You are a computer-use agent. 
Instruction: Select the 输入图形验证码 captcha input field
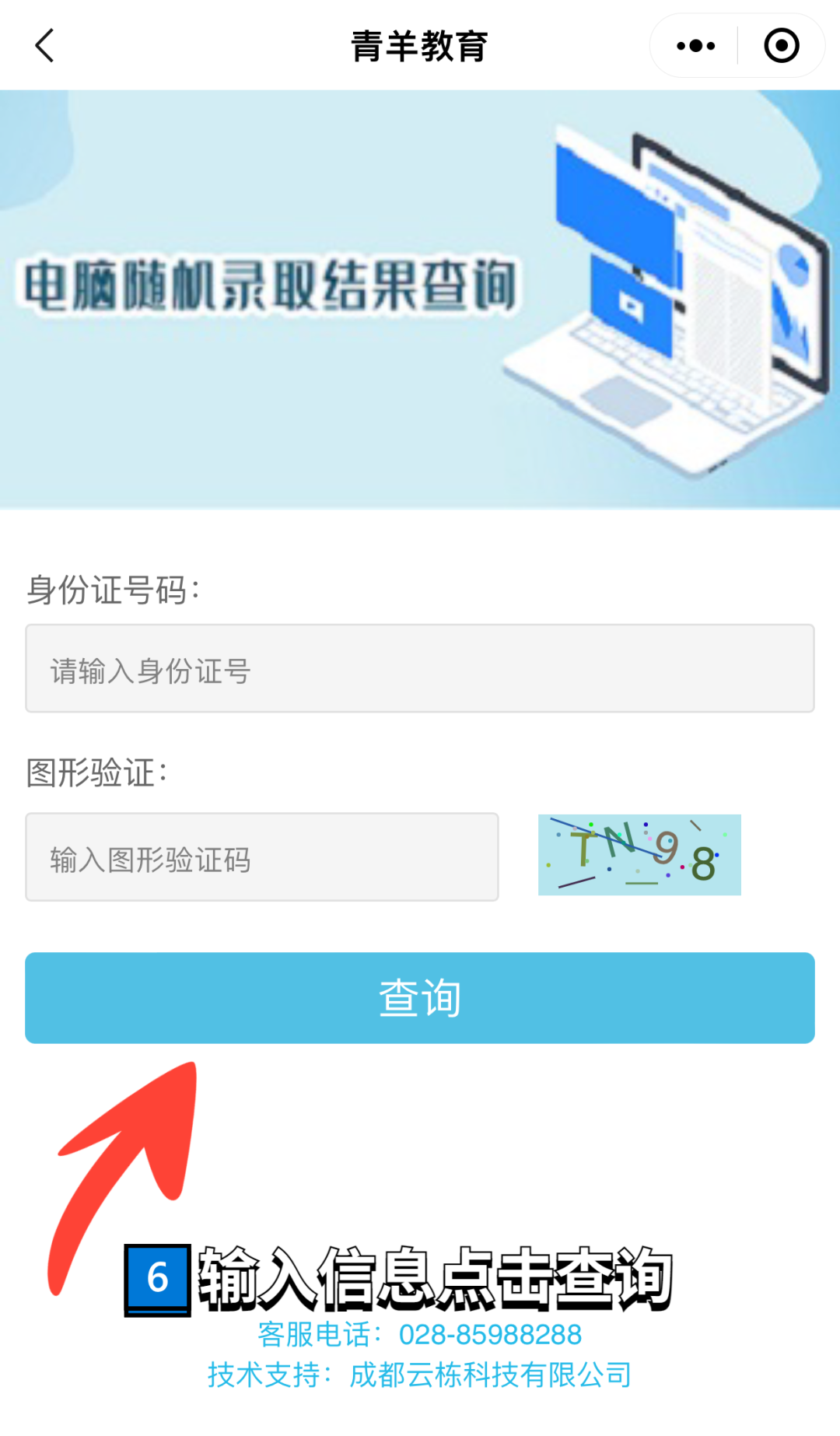click(261, 858)
